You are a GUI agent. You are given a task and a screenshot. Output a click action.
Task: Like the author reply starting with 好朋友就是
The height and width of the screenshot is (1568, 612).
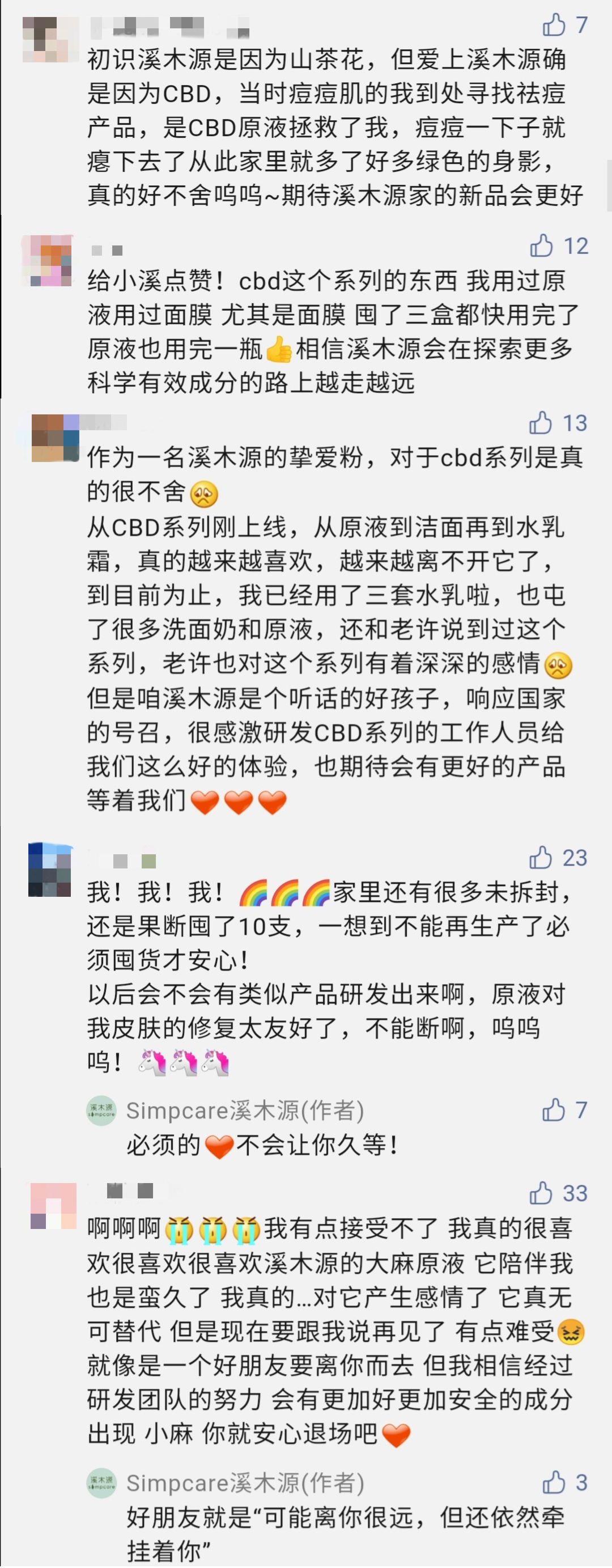553,1482
